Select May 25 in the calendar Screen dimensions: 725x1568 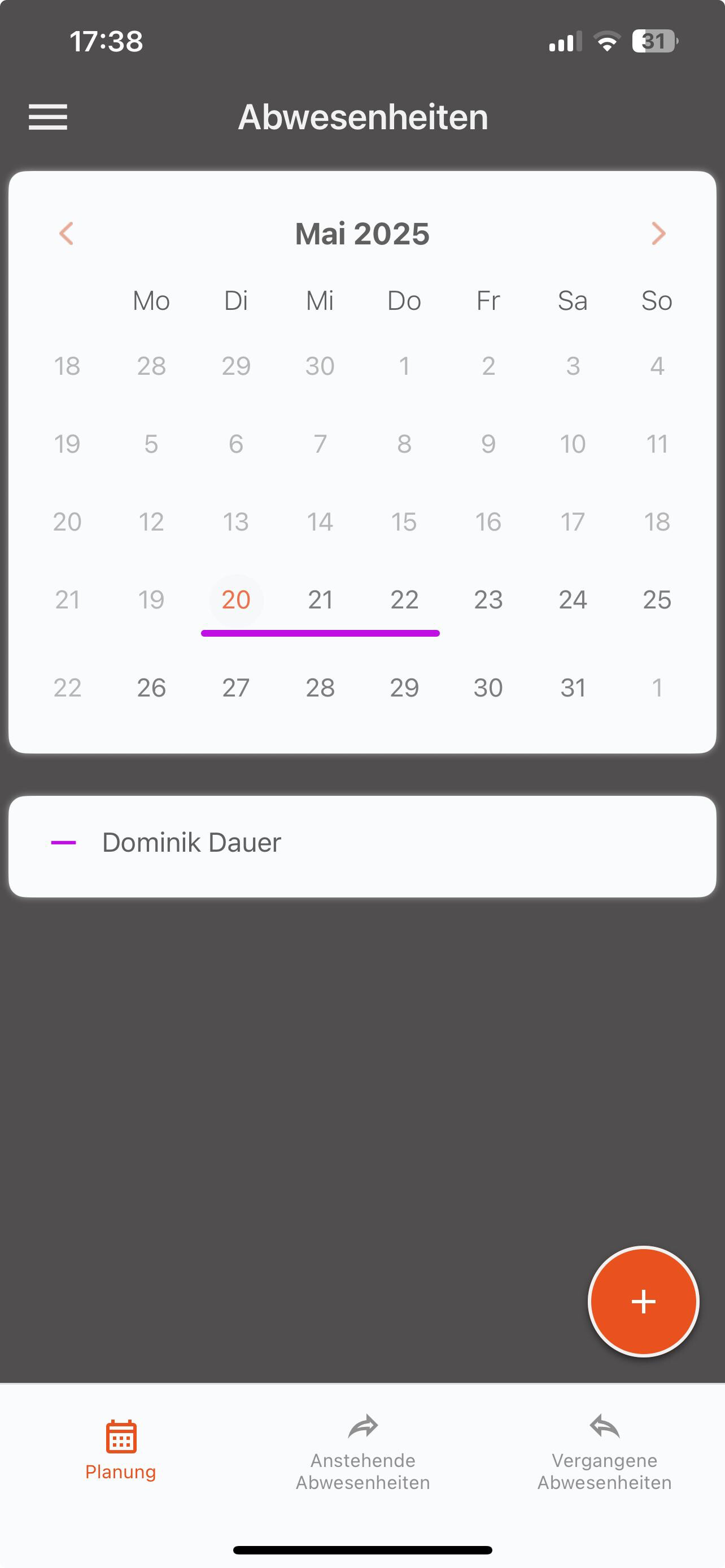[x=657, y=600]
